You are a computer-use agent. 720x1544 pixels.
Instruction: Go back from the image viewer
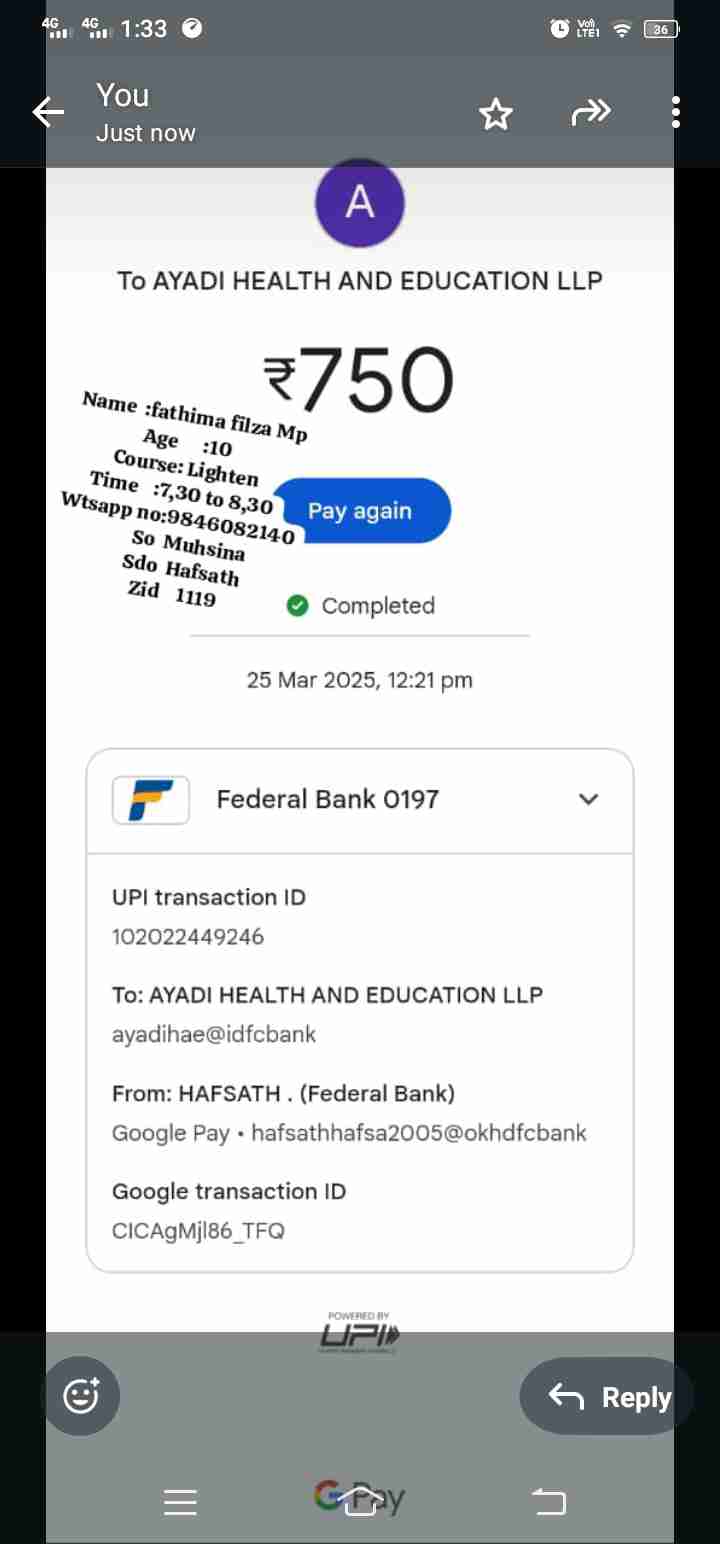pyautogui.click(x=48, y=113)
